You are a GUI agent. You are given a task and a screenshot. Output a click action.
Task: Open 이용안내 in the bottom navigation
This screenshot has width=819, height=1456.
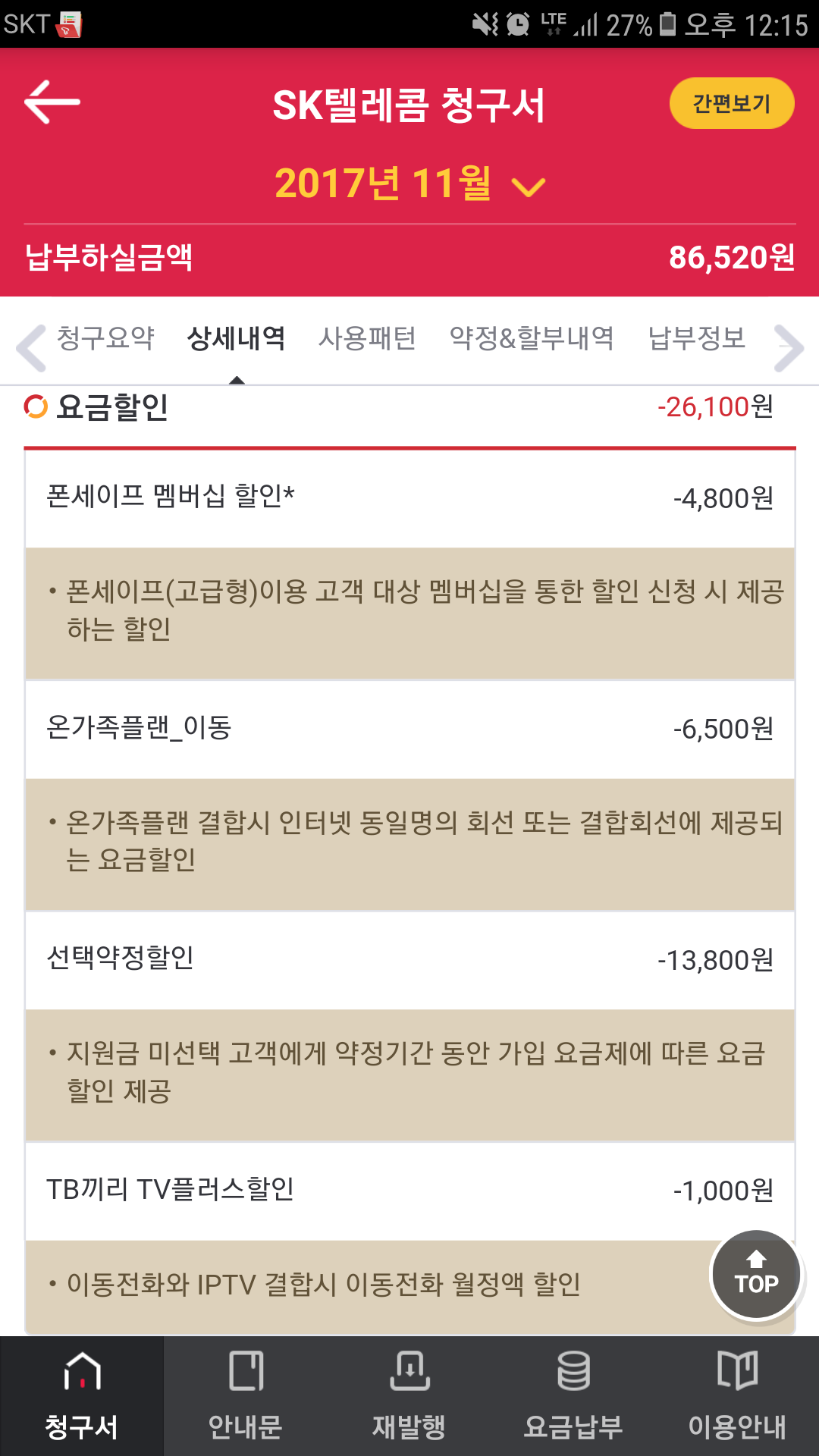coord(737,1396)
